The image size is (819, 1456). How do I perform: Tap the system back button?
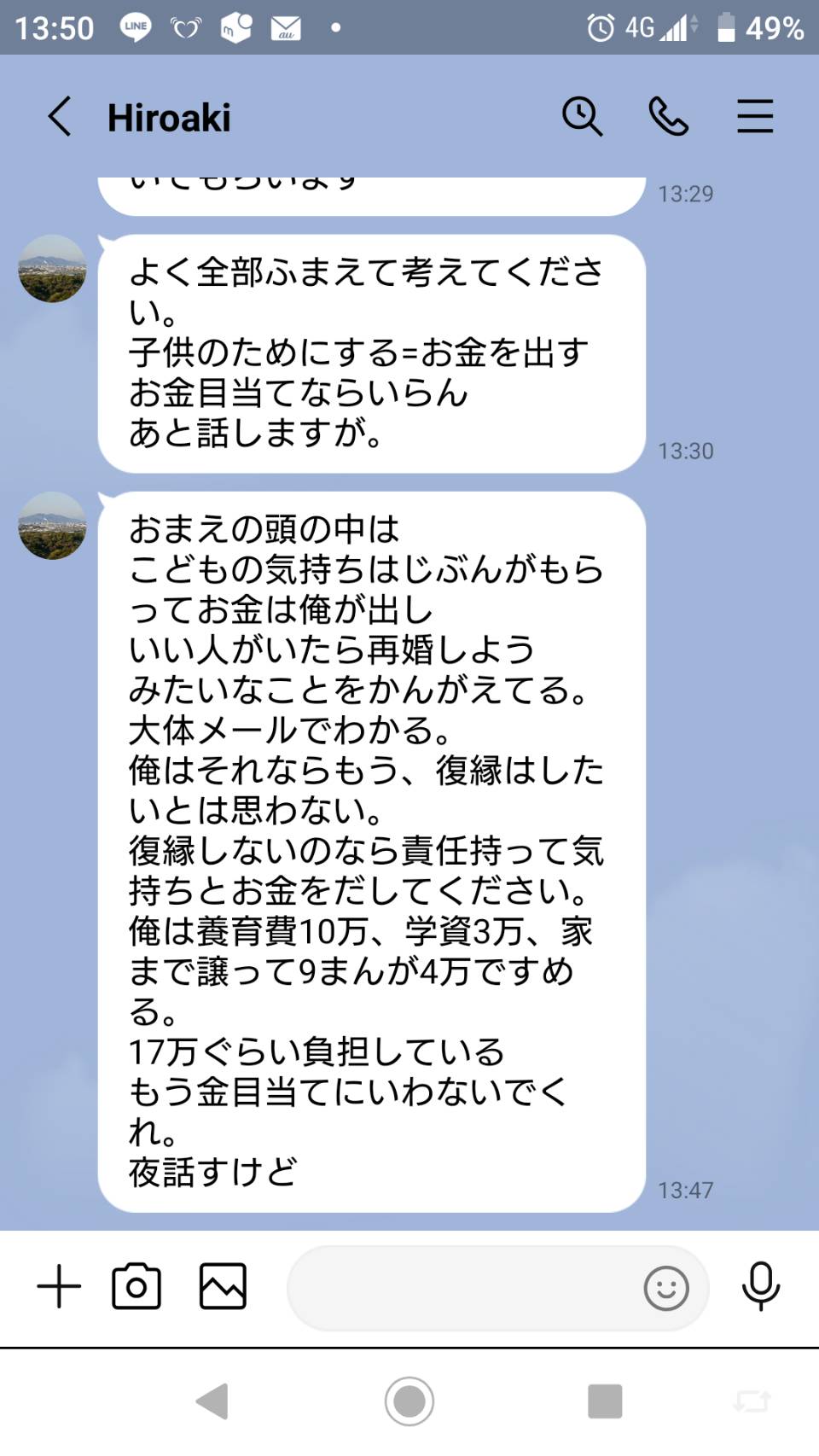pos(212,1401)
